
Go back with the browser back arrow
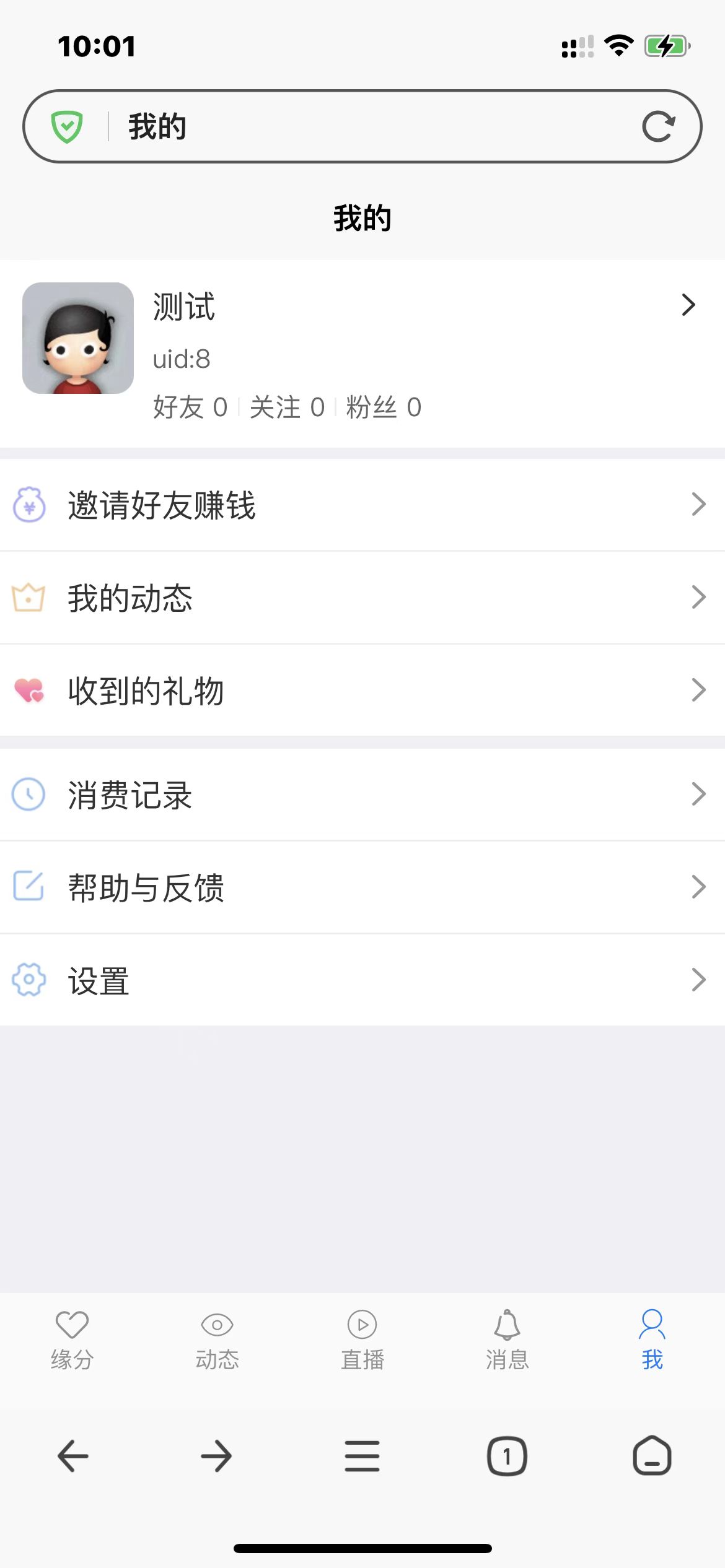coord(72,1456)
